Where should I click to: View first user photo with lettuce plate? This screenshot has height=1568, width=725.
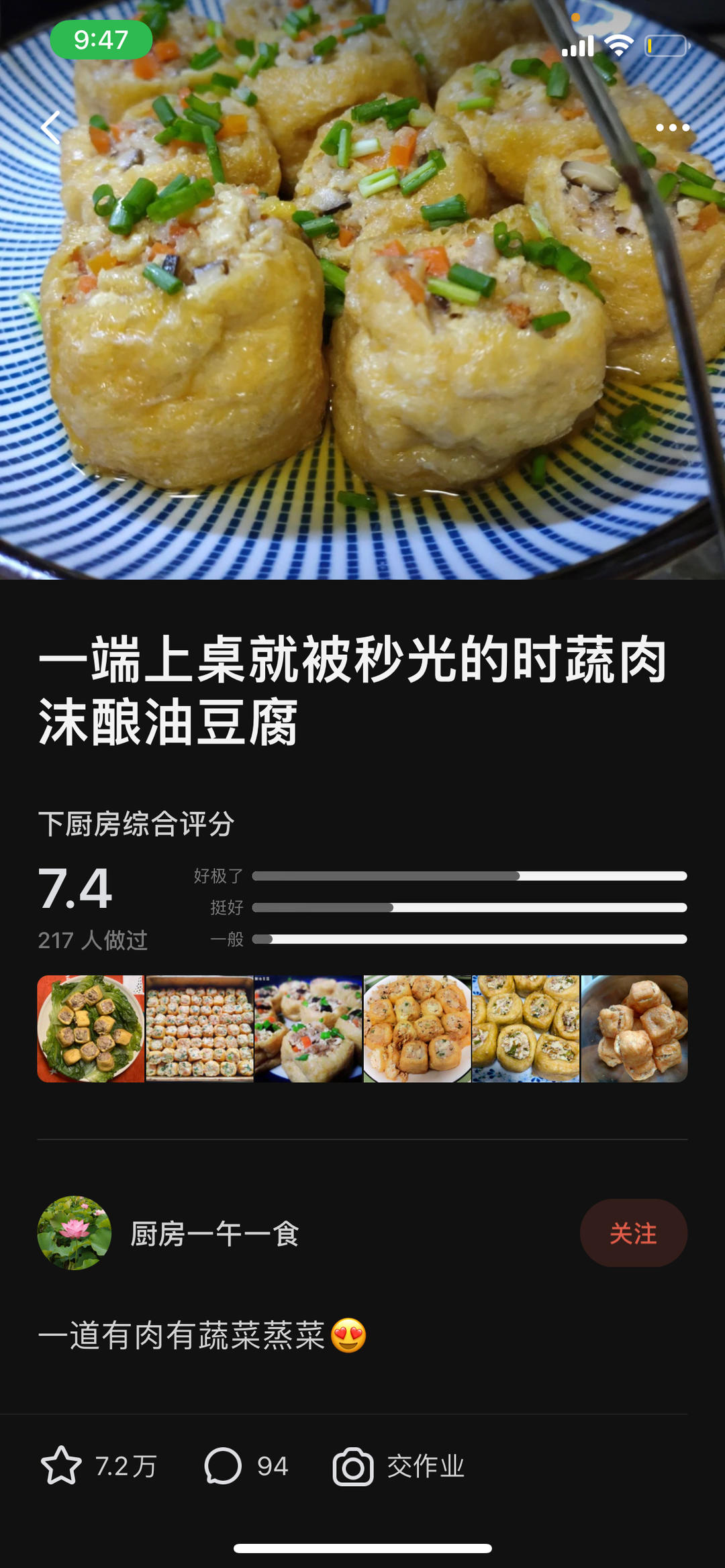tap(91, 1029)
